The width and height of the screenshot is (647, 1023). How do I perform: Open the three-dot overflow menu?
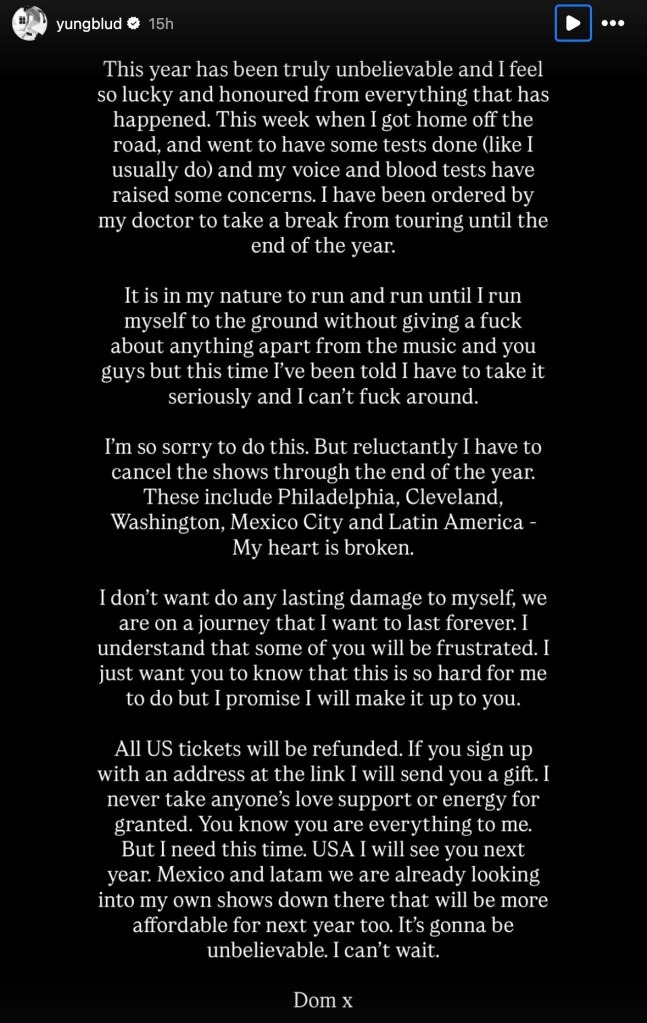coord(613,23)
